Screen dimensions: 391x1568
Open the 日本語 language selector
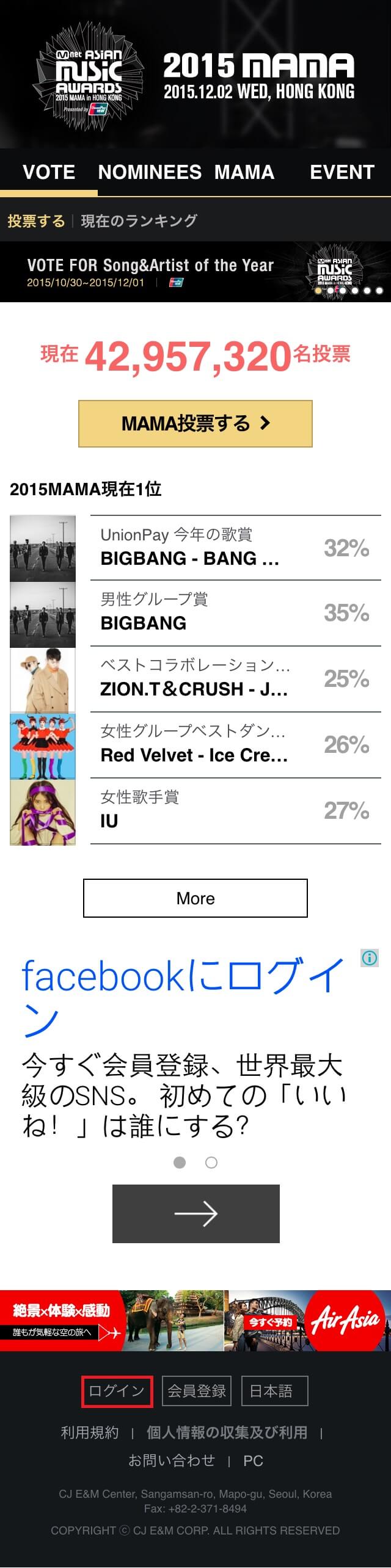274,1391
